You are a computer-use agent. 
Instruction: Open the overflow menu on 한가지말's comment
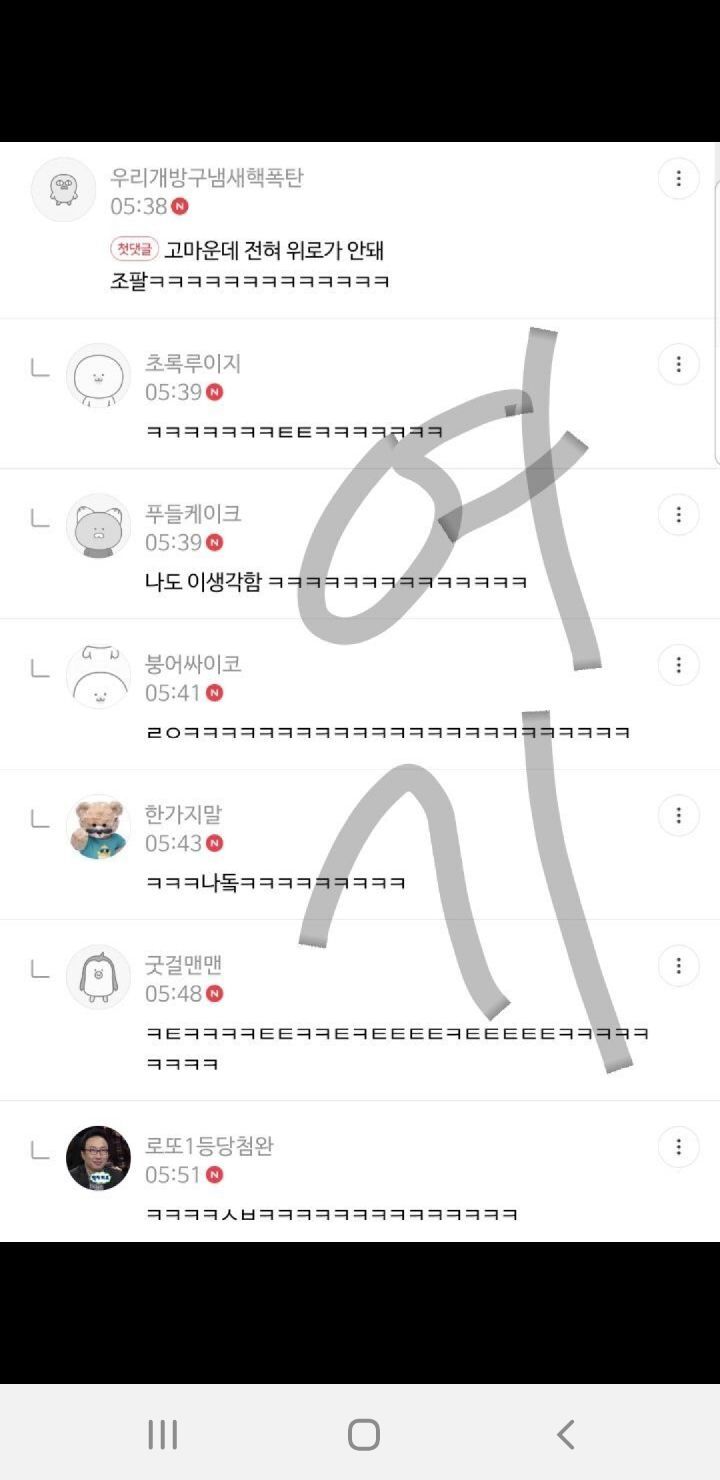(x=679, y=815)
